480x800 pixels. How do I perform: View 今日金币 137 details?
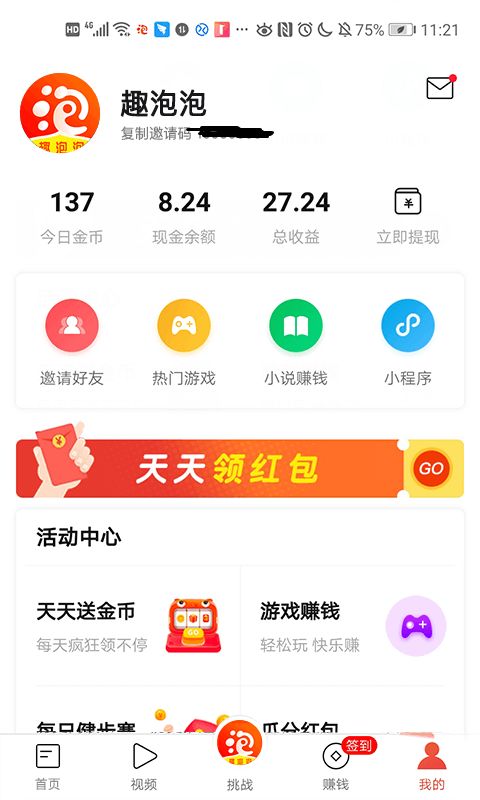[x=72, y=216]
